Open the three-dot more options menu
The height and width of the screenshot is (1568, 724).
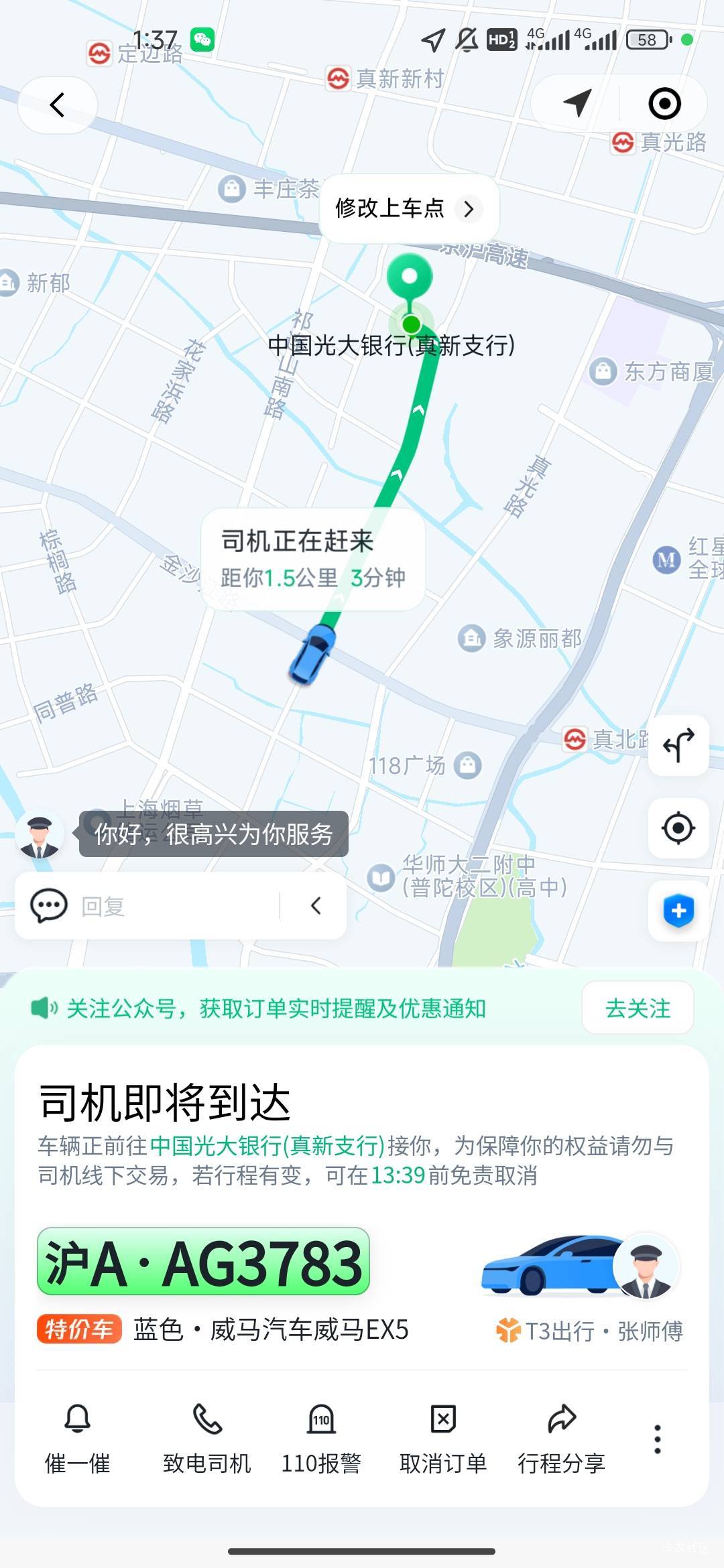tap(658, 1439)
